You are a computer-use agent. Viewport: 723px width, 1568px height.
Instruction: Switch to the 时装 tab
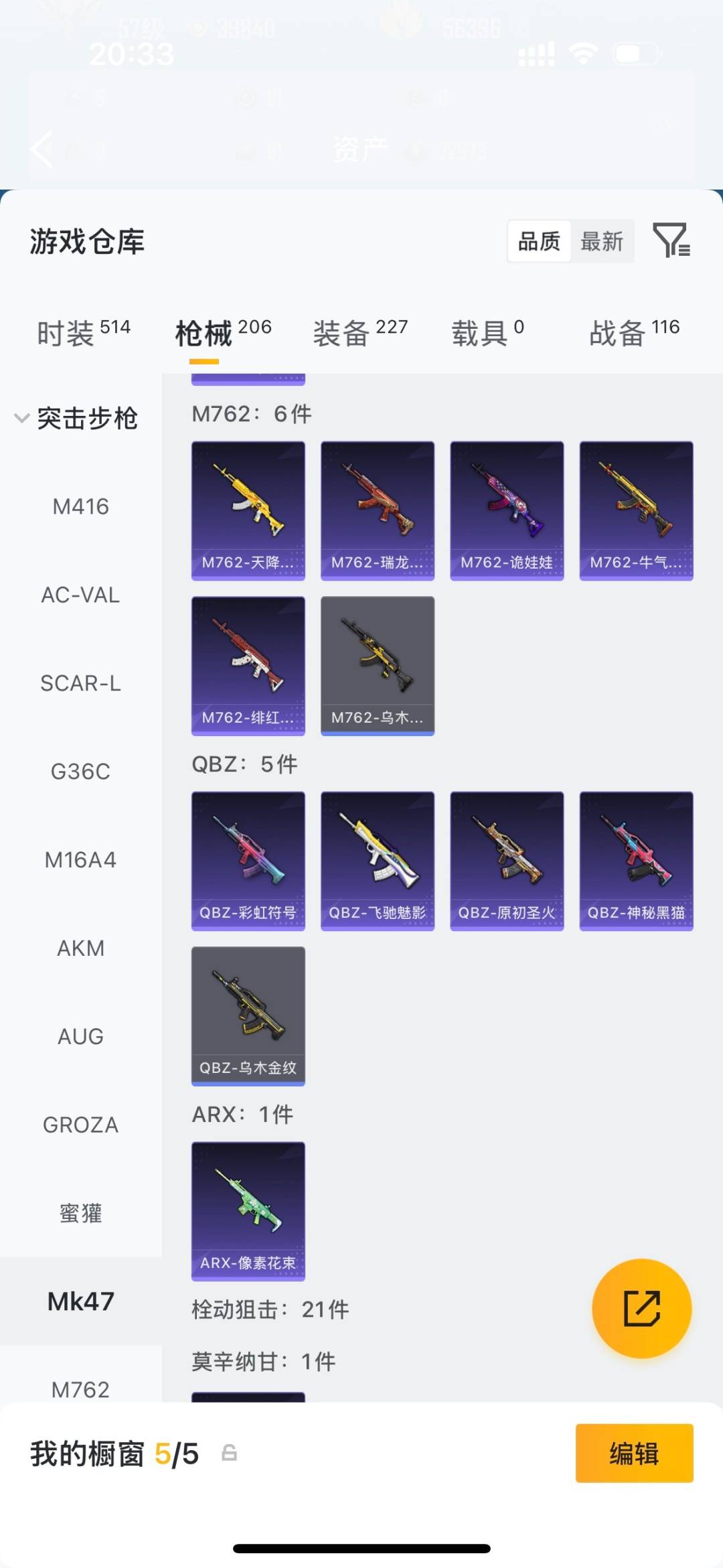83,332
